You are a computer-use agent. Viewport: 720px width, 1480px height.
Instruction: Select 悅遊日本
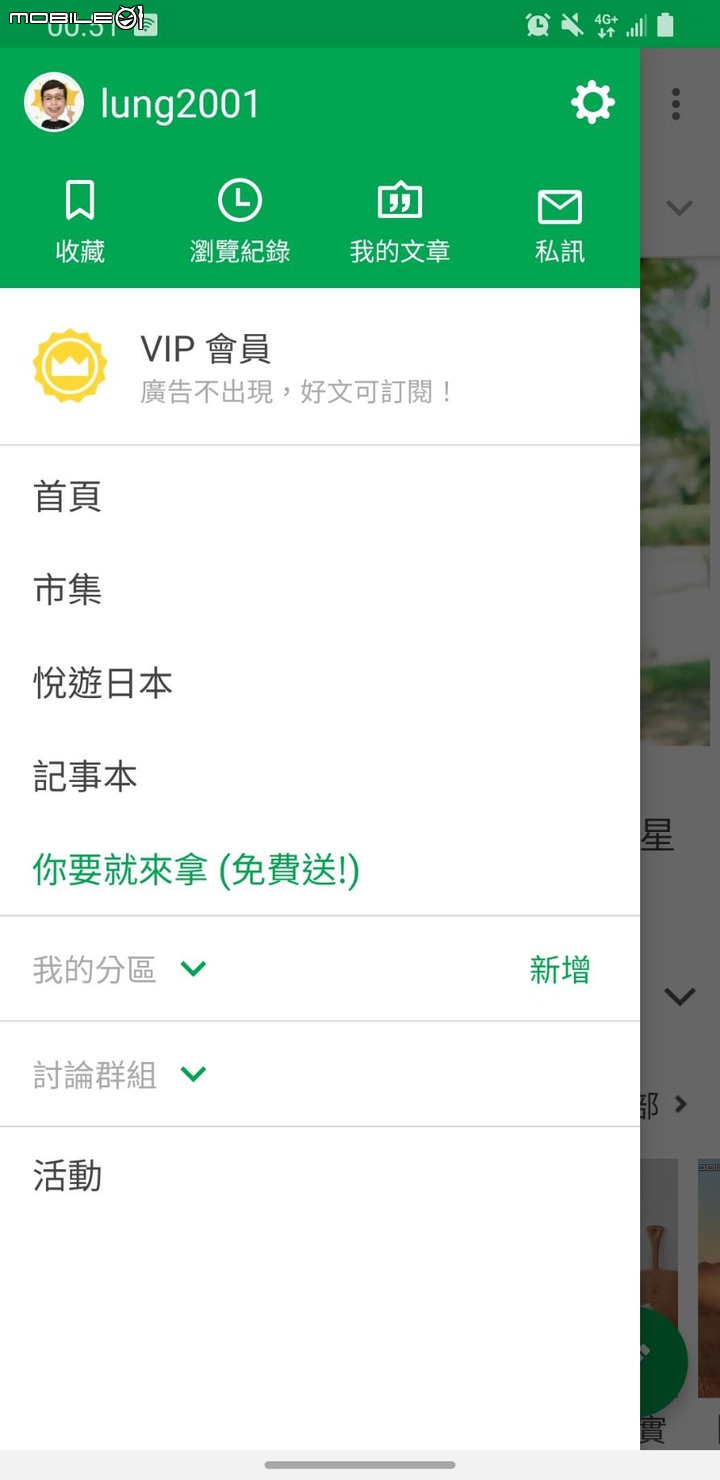pyautogui.click(x=103, y=684)
